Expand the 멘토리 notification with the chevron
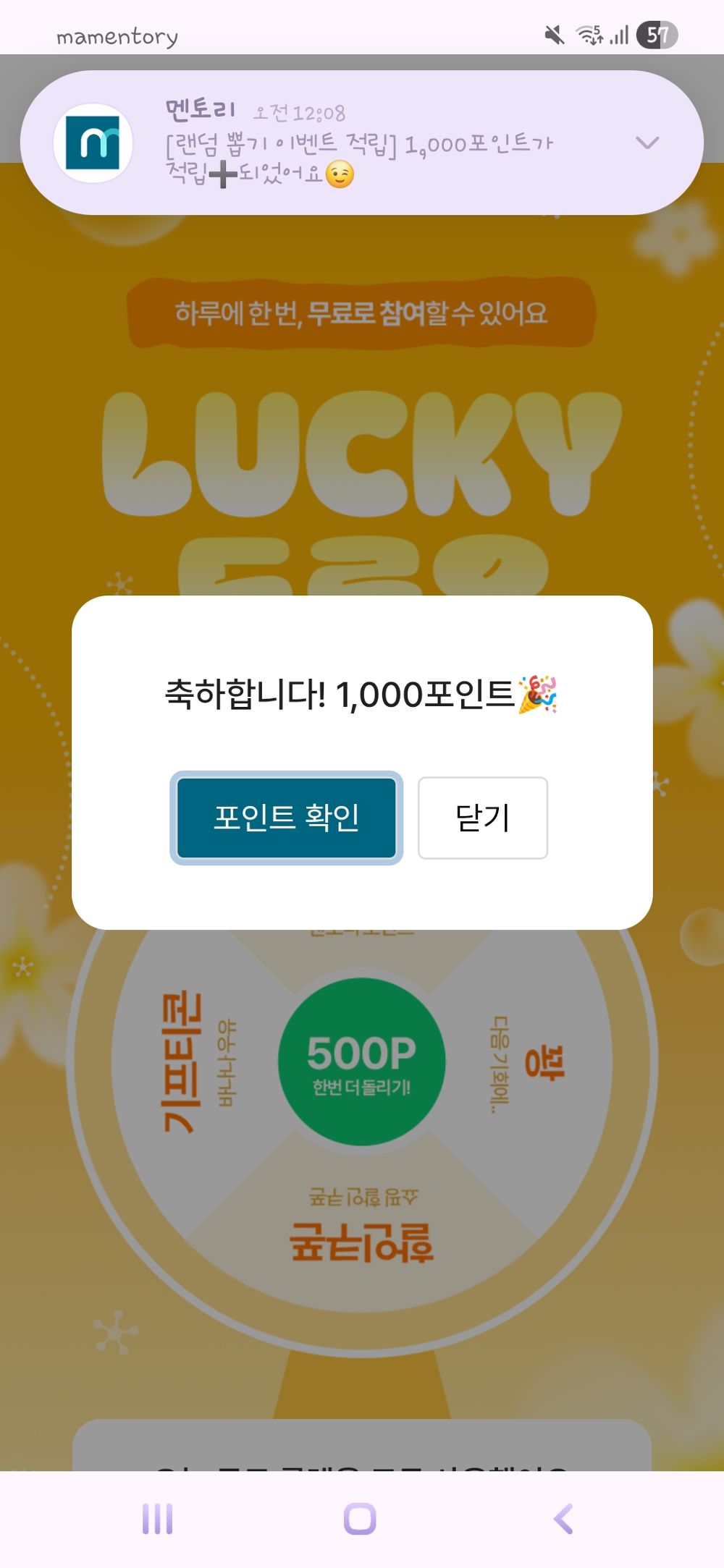 [x=650, y=143]
